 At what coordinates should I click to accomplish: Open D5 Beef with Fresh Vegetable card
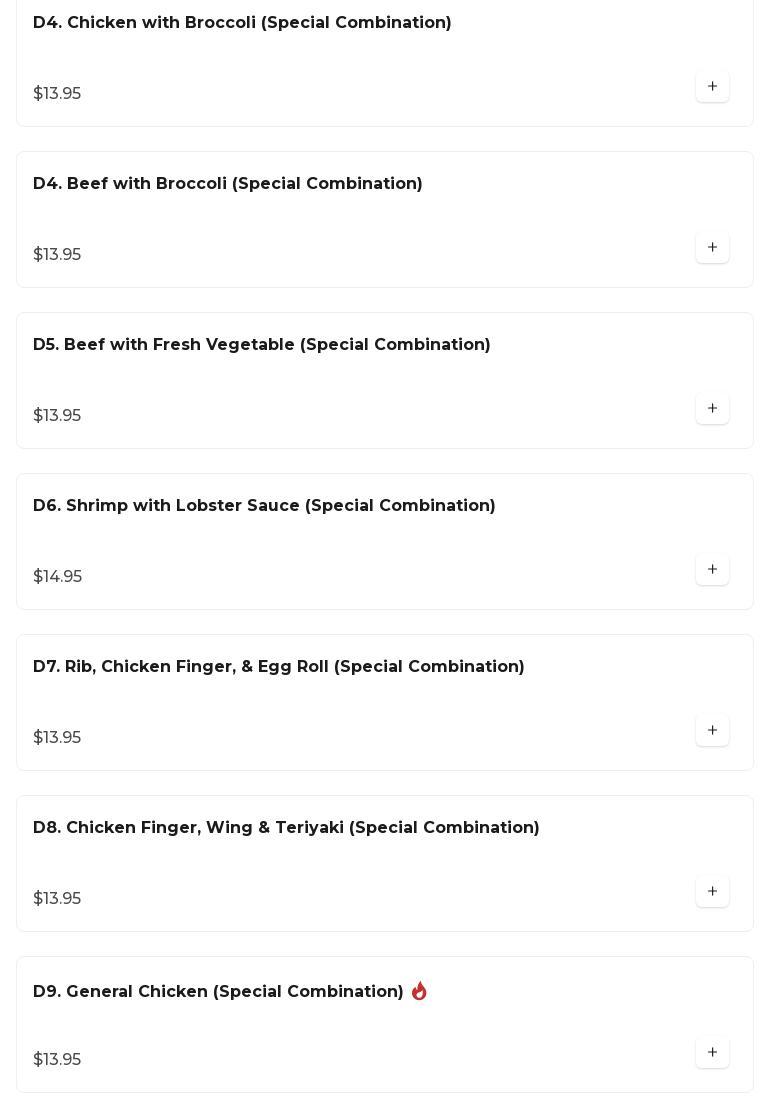[262, 345]
